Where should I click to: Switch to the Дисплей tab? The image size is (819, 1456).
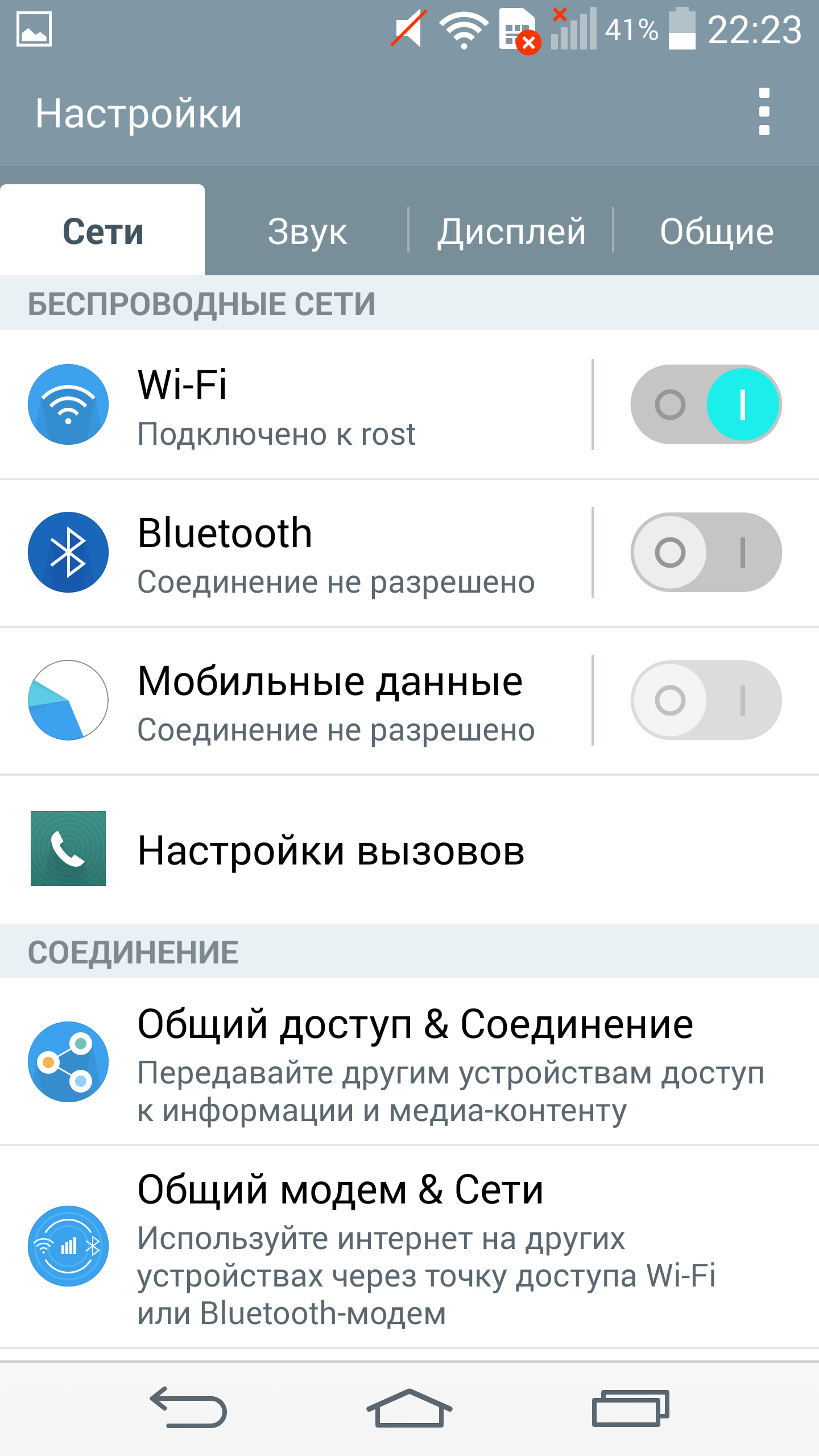tap(511, 230)
